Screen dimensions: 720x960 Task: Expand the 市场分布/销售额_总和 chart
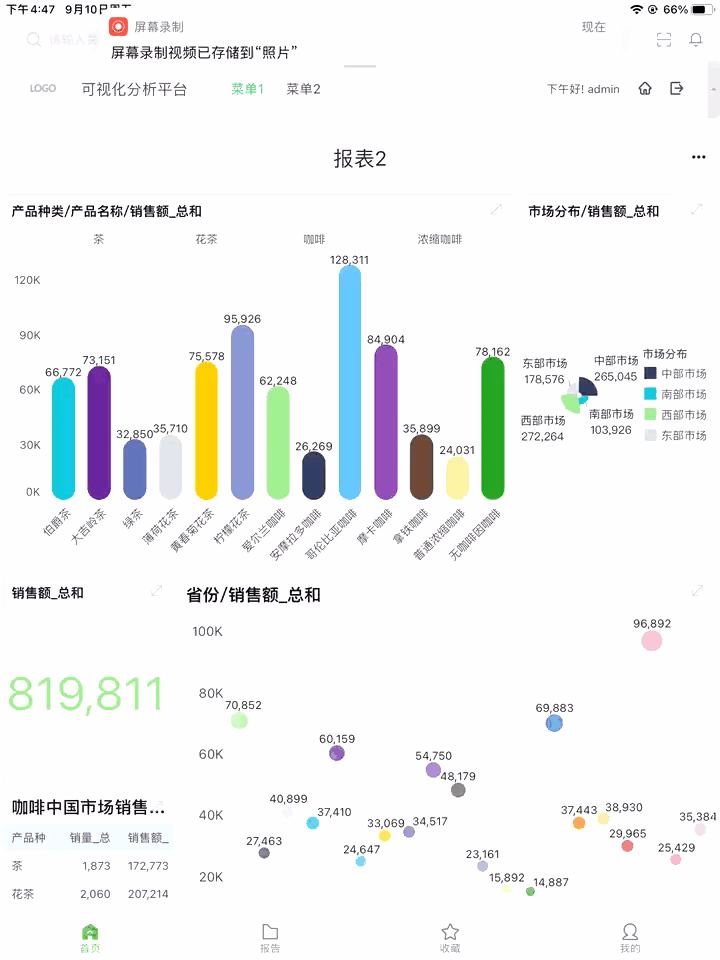(x=696, y=210)
